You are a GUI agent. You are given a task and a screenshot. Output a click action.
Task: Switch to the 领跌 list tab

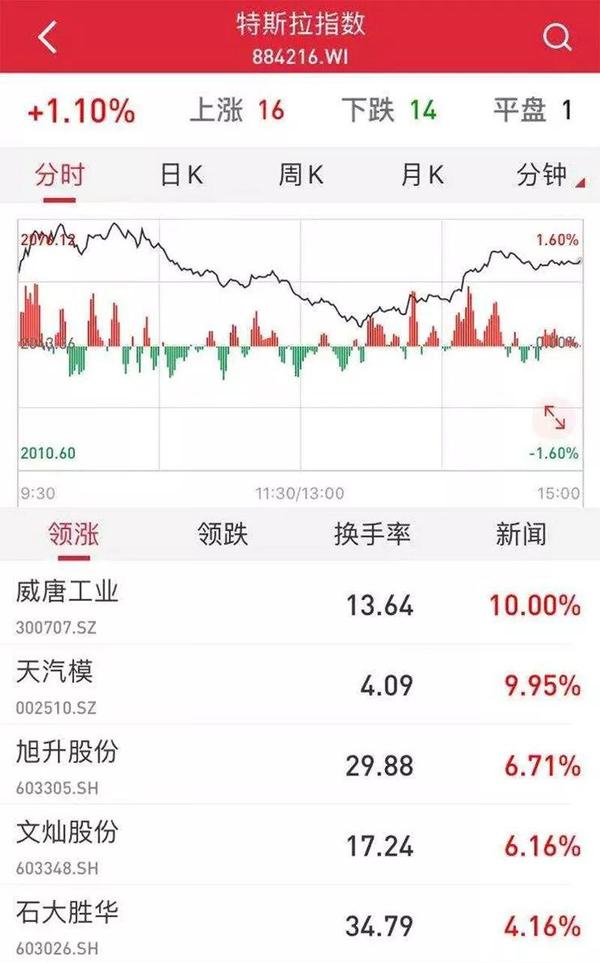[x=222, y=533]
